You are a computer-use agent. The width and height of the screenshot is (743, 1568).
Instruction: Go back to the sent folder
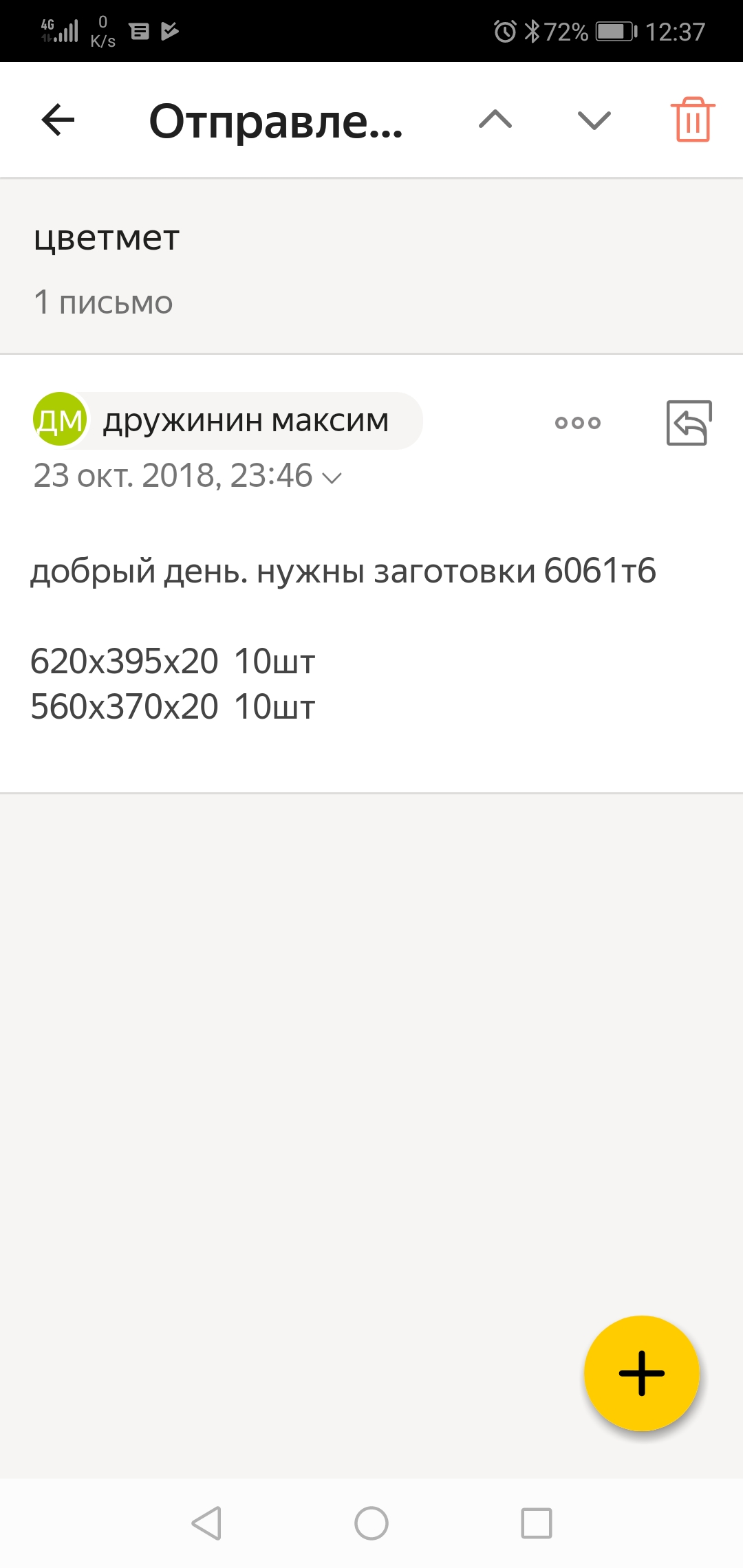[x=58, y=120]
